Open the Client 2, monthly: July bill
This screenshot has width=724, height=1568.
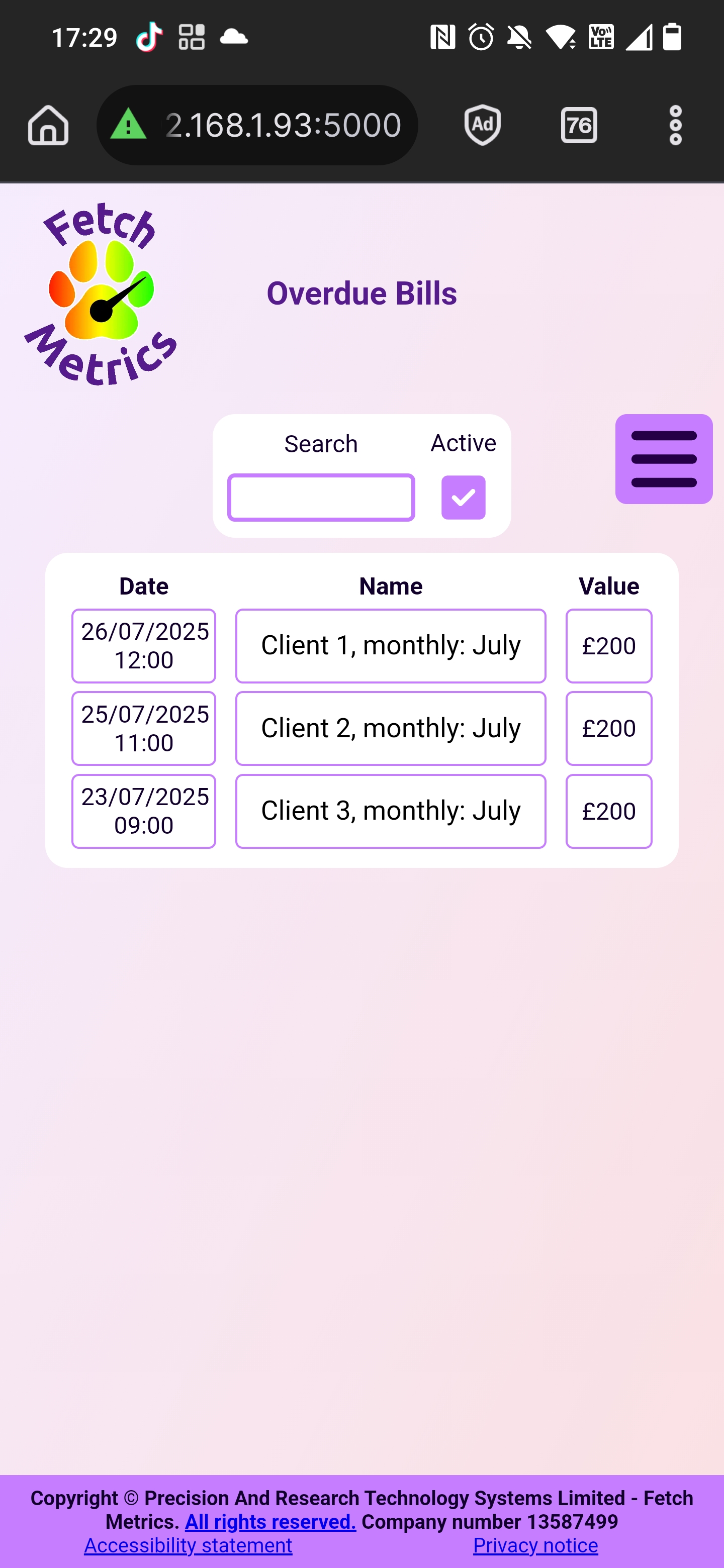[390, 729]
